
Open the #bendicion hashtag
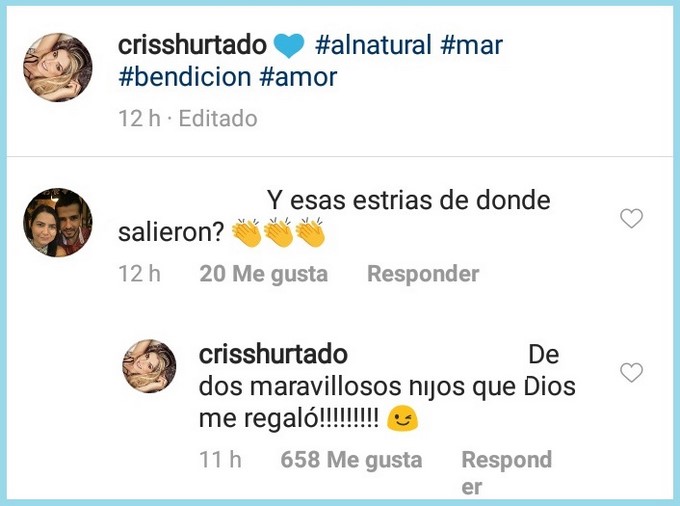coord(183,77)
